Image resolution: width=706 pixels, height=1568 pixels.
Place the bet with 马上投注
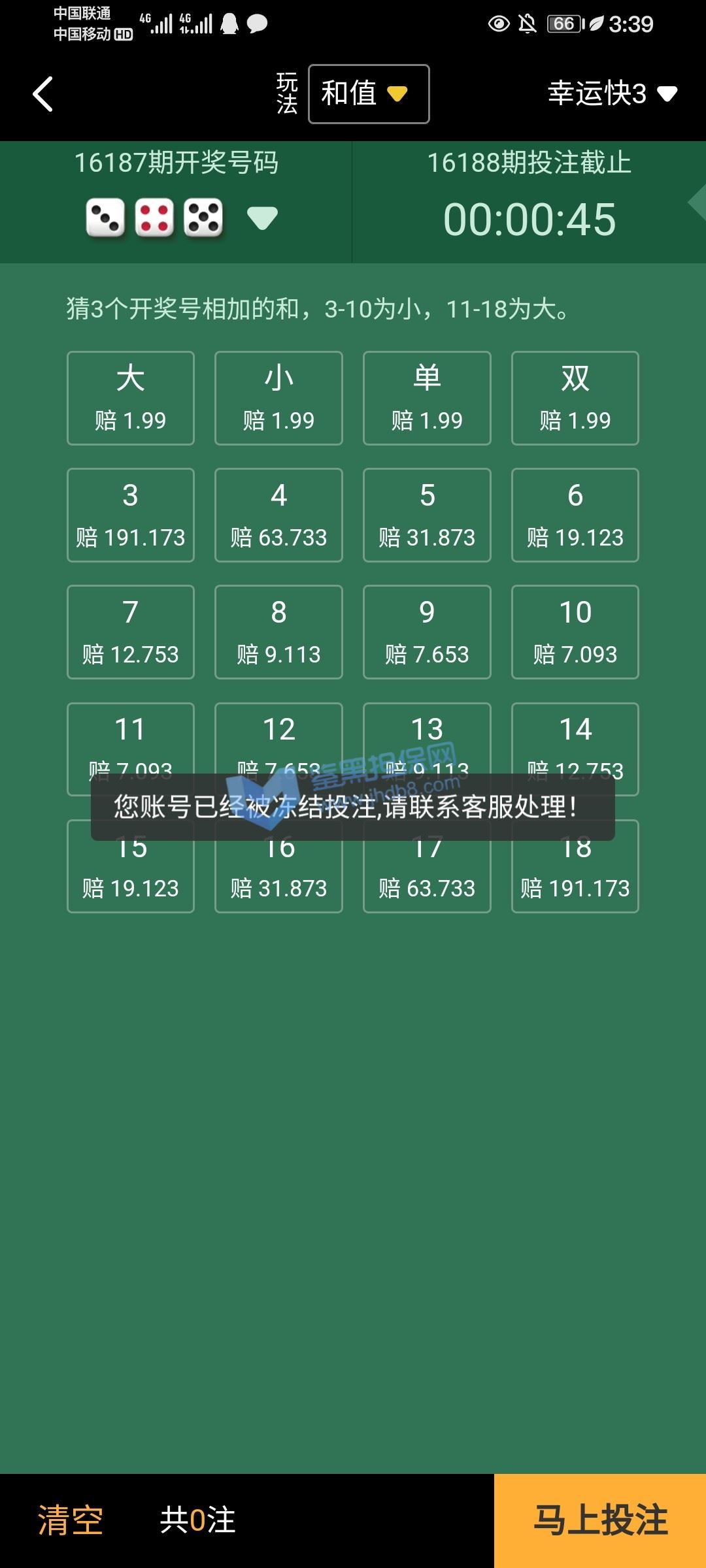point(600,1521)
